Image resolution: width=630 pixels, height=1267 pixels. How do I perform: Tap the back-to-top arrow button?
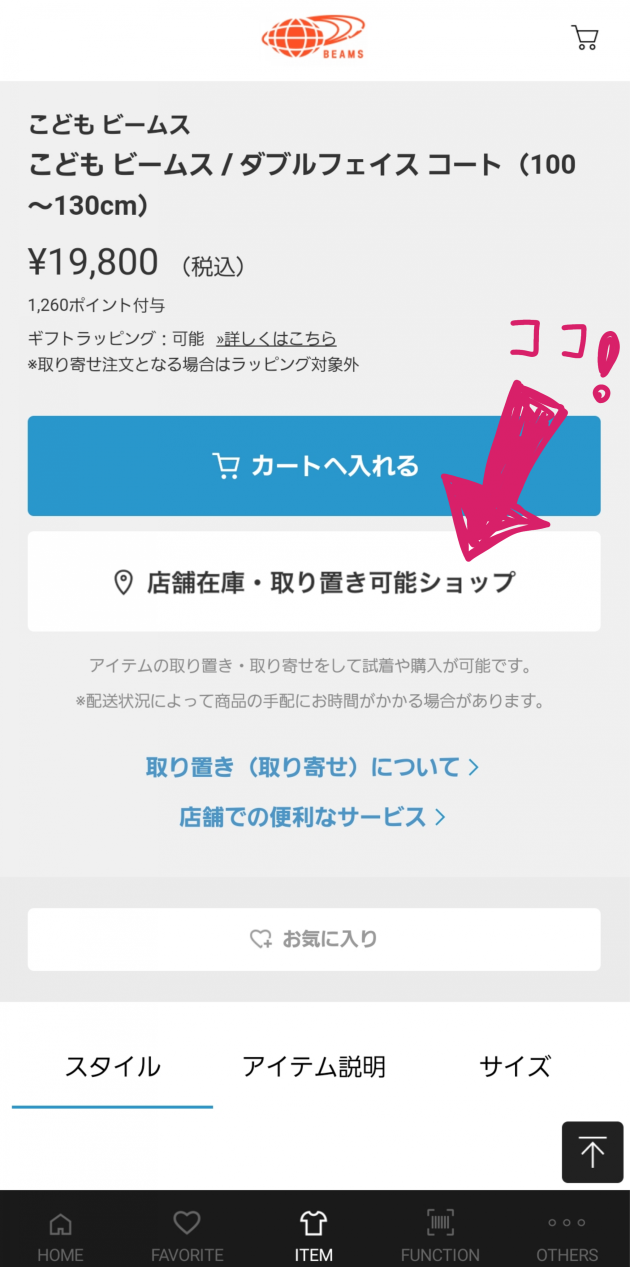pyautogui.click(x=592, y=1153)
